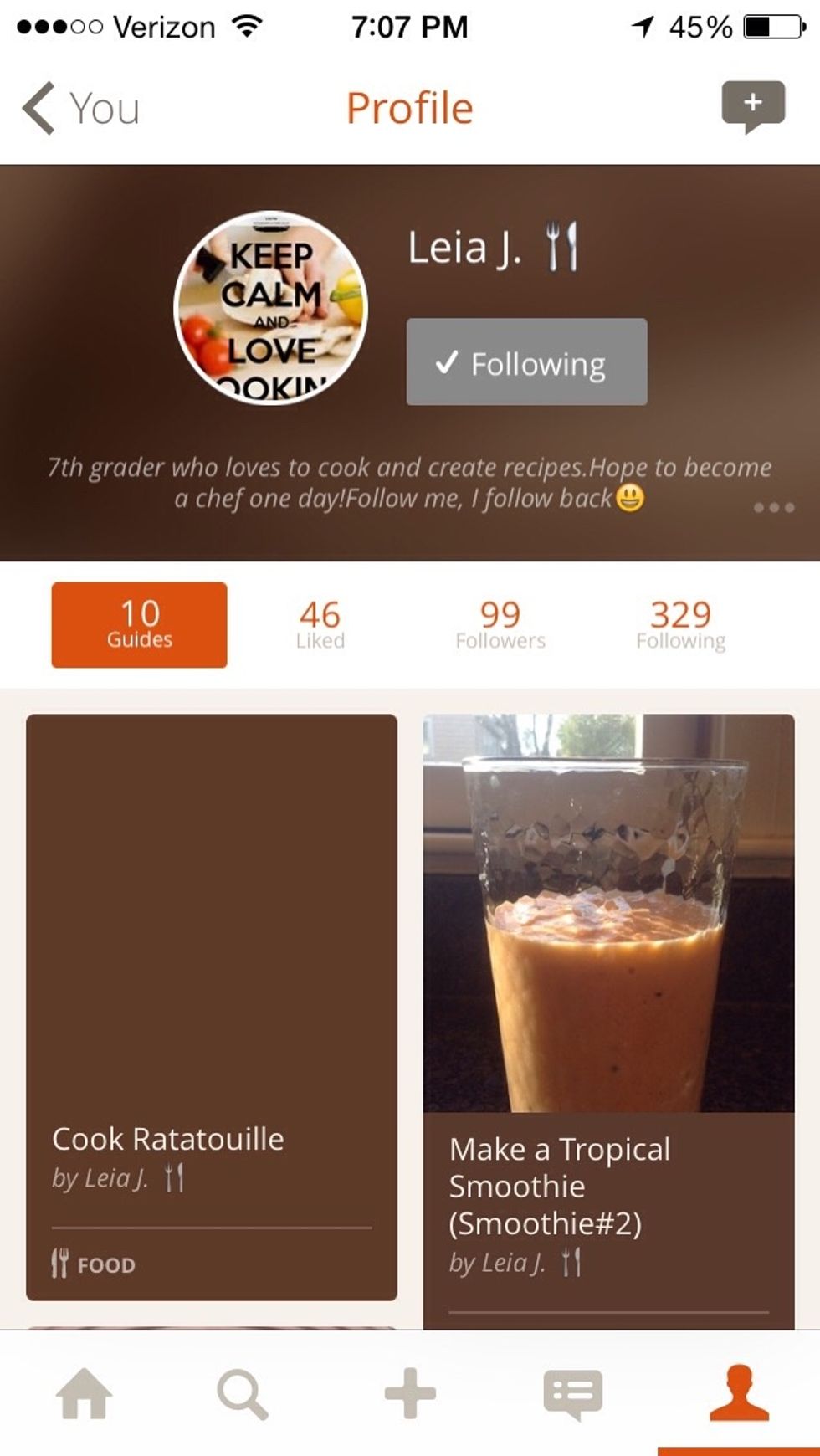The height and width of the screenshot is (1456, 820).
Task: Create a new guide with plus
Action: (x=410, y=1393)
